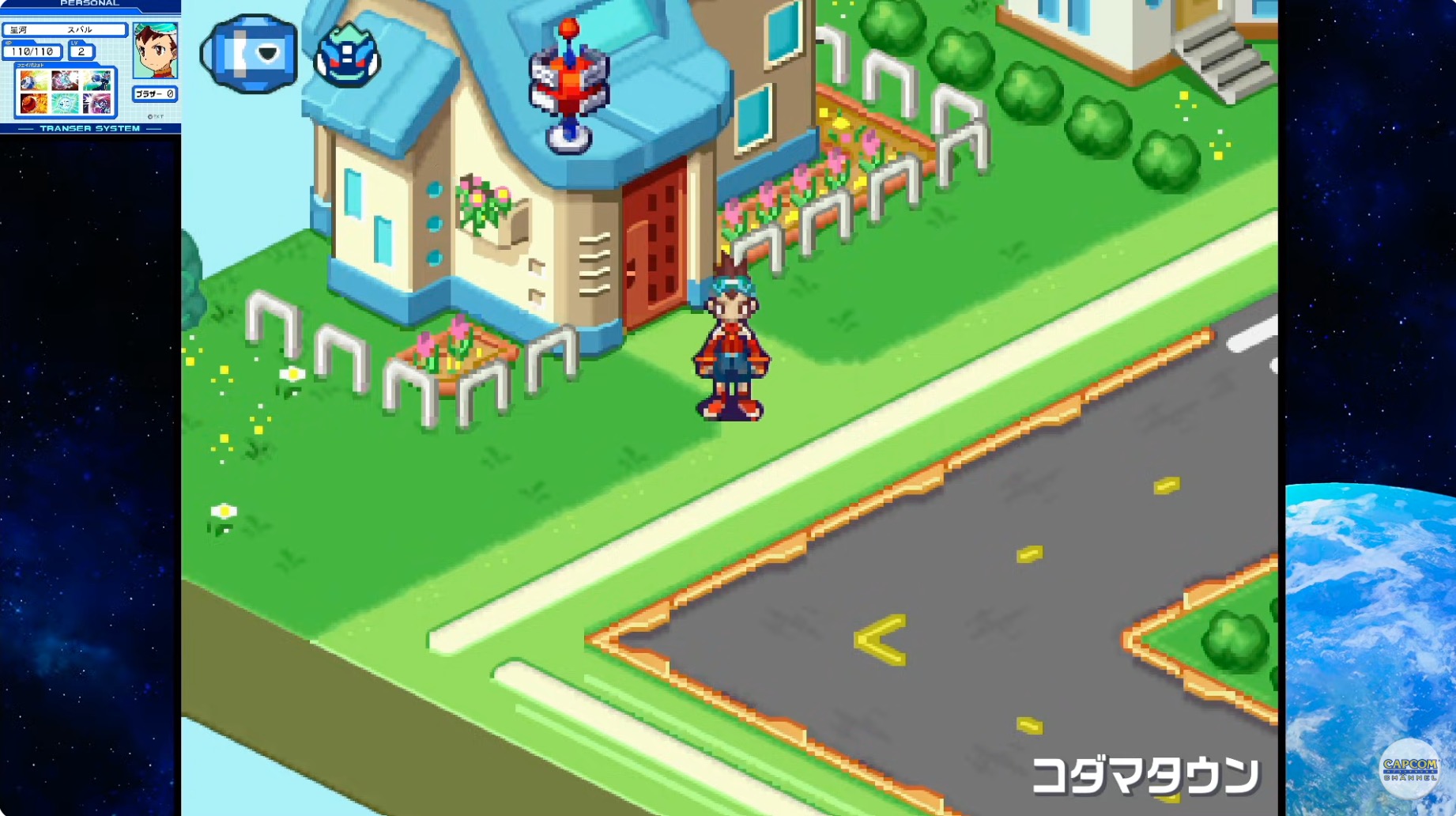Tap the blue Visualizer icon
Image resolution: width=1456 pixels, height=816 pixels.
point(250,54)
